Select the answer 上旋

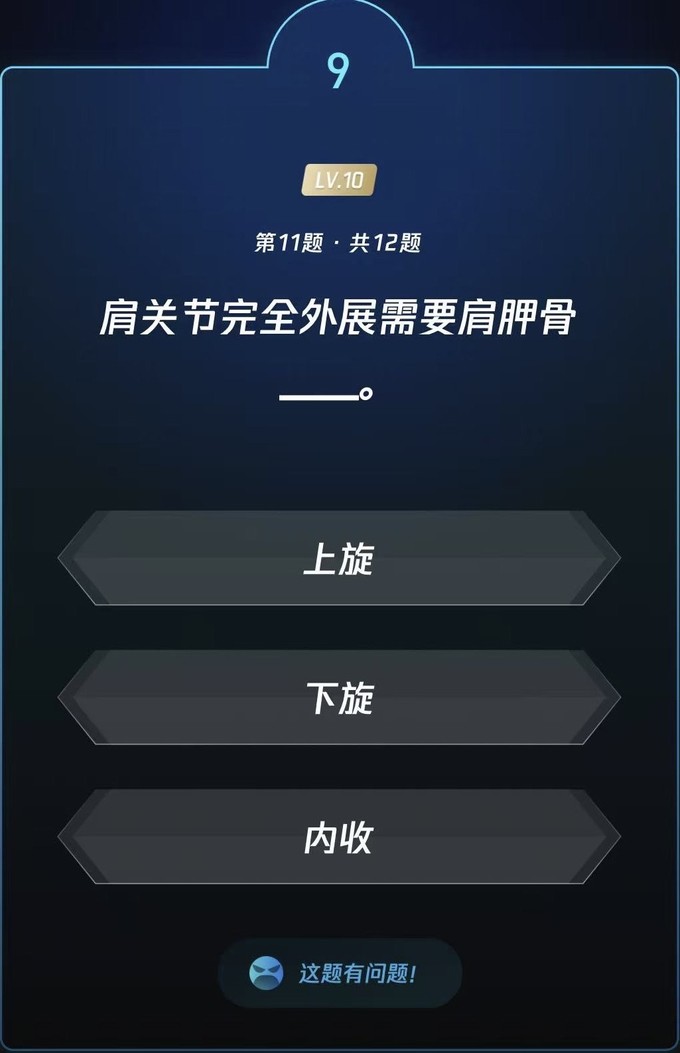pyautogui.click(x=339, y=559)
